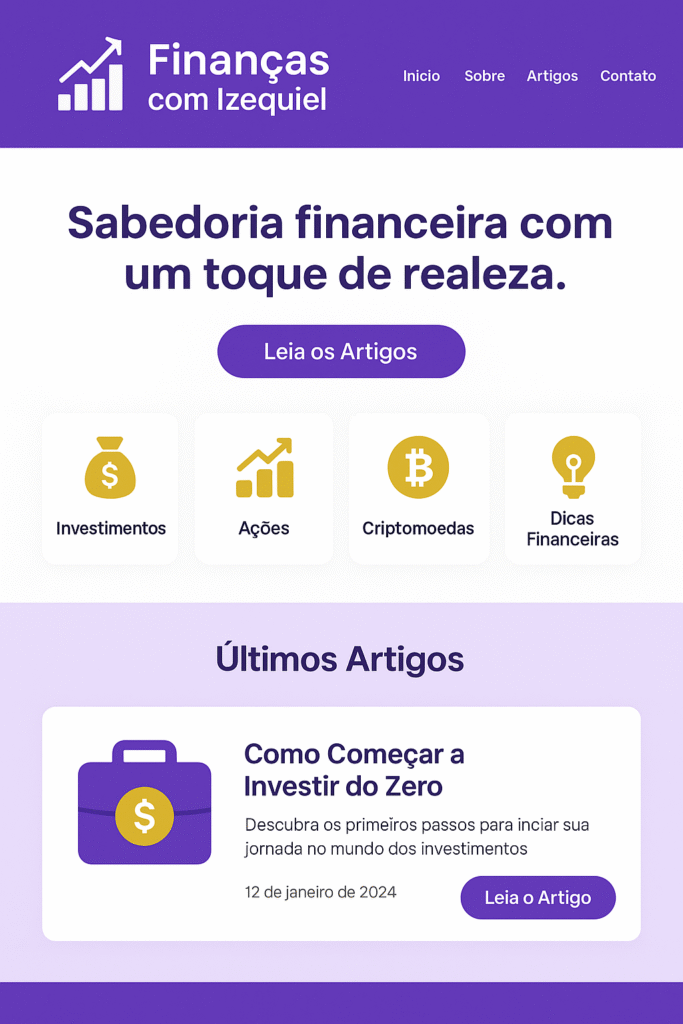Open the Dicas Financeiras category

572,488
